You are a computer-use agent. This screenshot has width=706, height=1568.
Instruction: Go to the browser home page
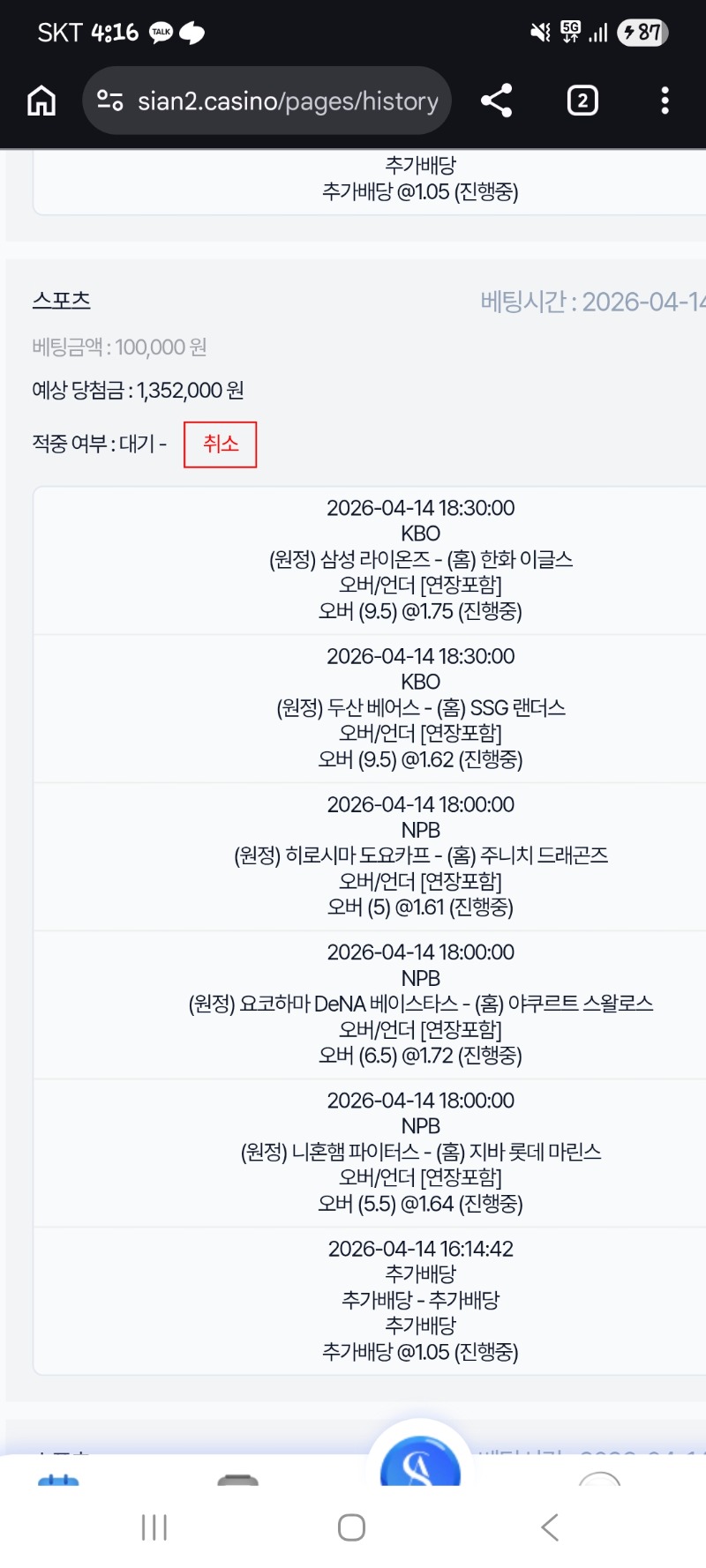pos(41,101)
